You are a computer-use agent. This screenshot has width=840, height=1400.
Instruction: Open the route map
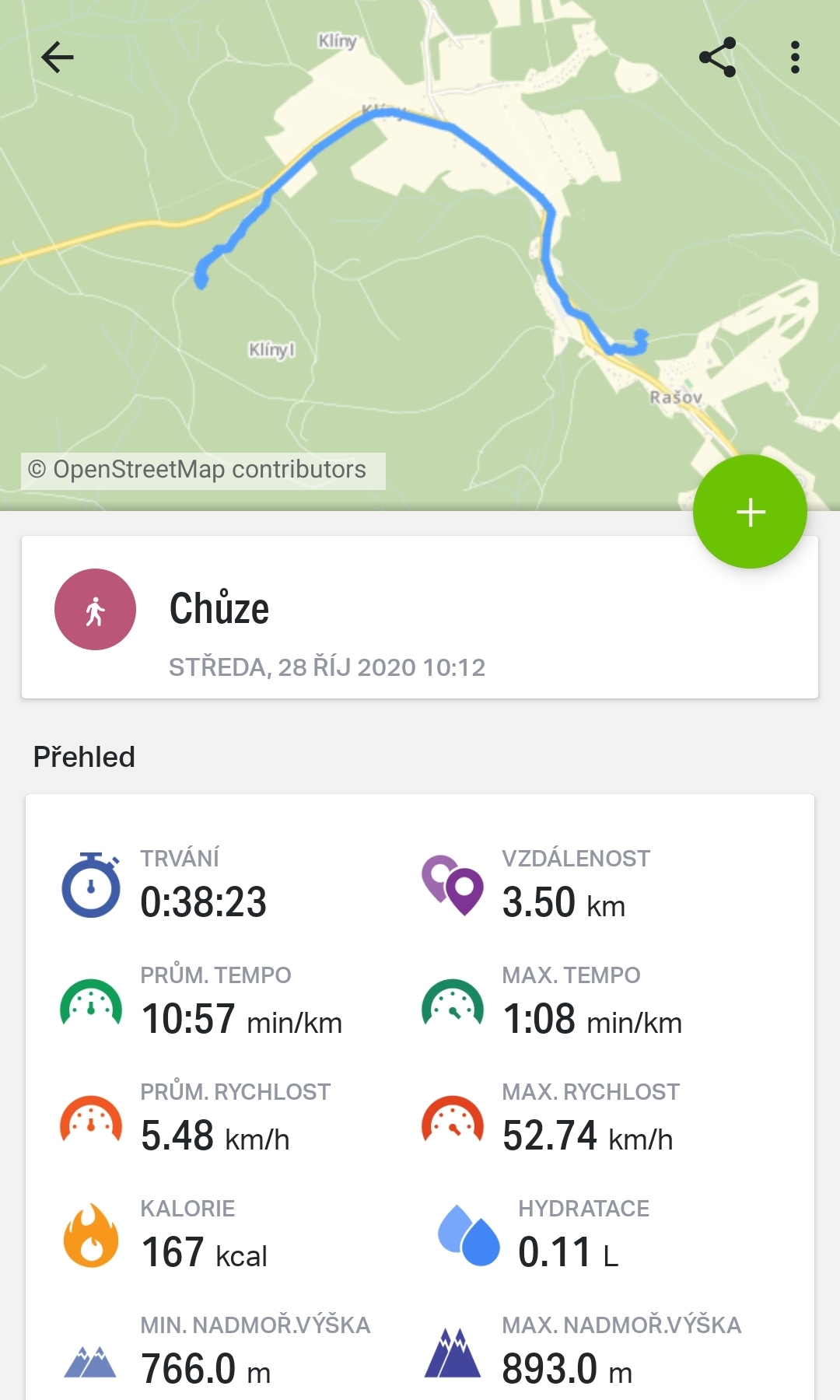pyautogui.click(x=420, y=255)
